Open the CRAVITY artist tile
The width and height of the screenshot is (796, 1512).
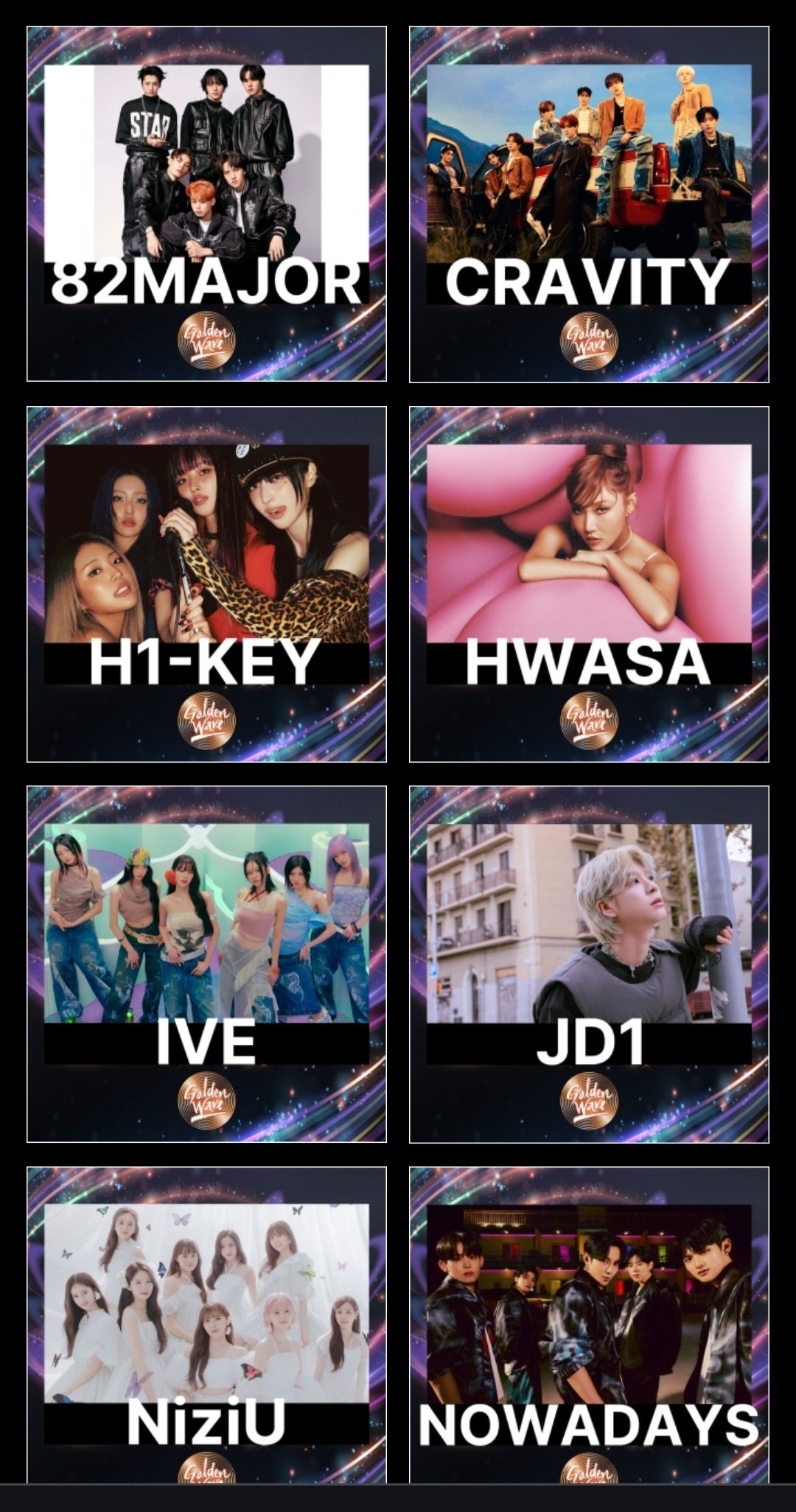point(589,204)
